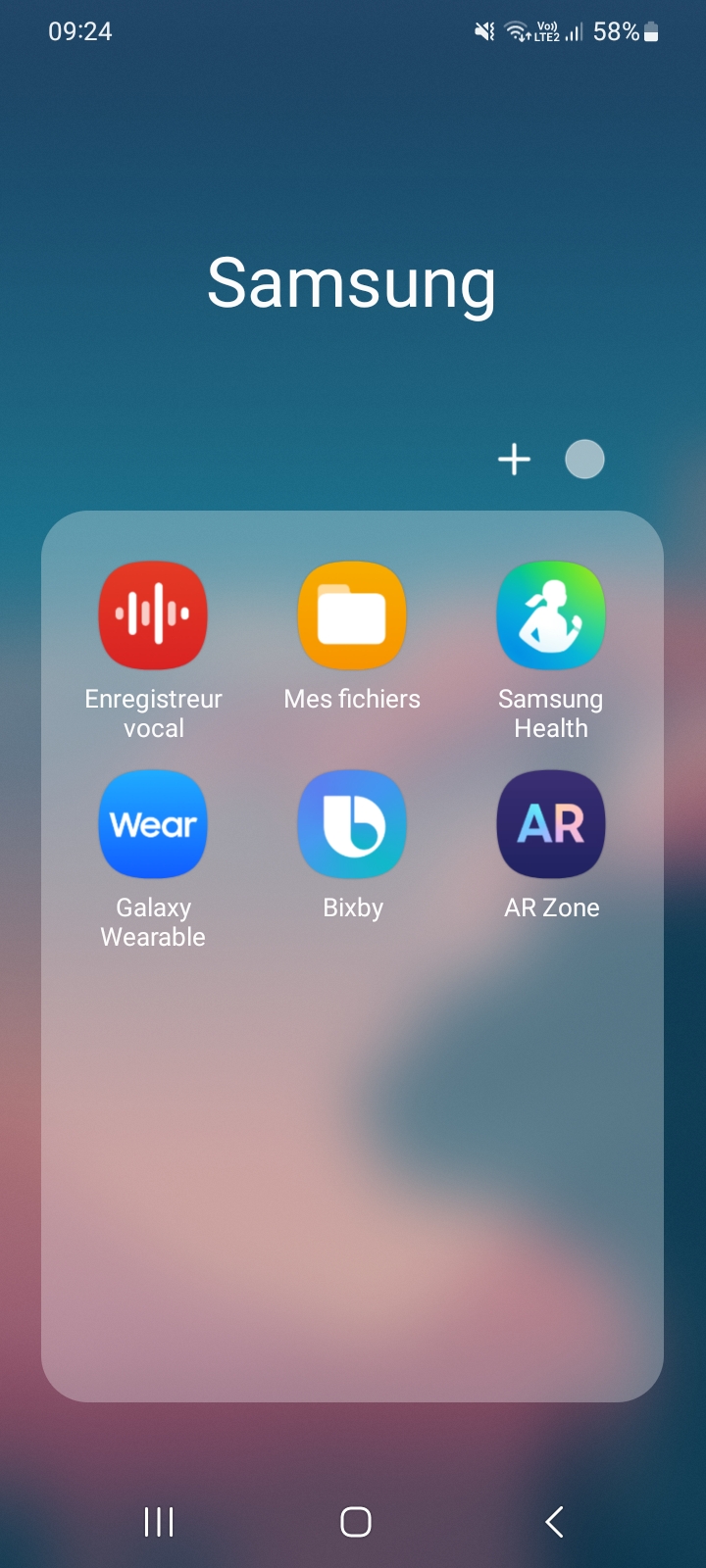Return to the home screen
Image resolution: width=706 pixels, height=1568 pixels.
355,1522
